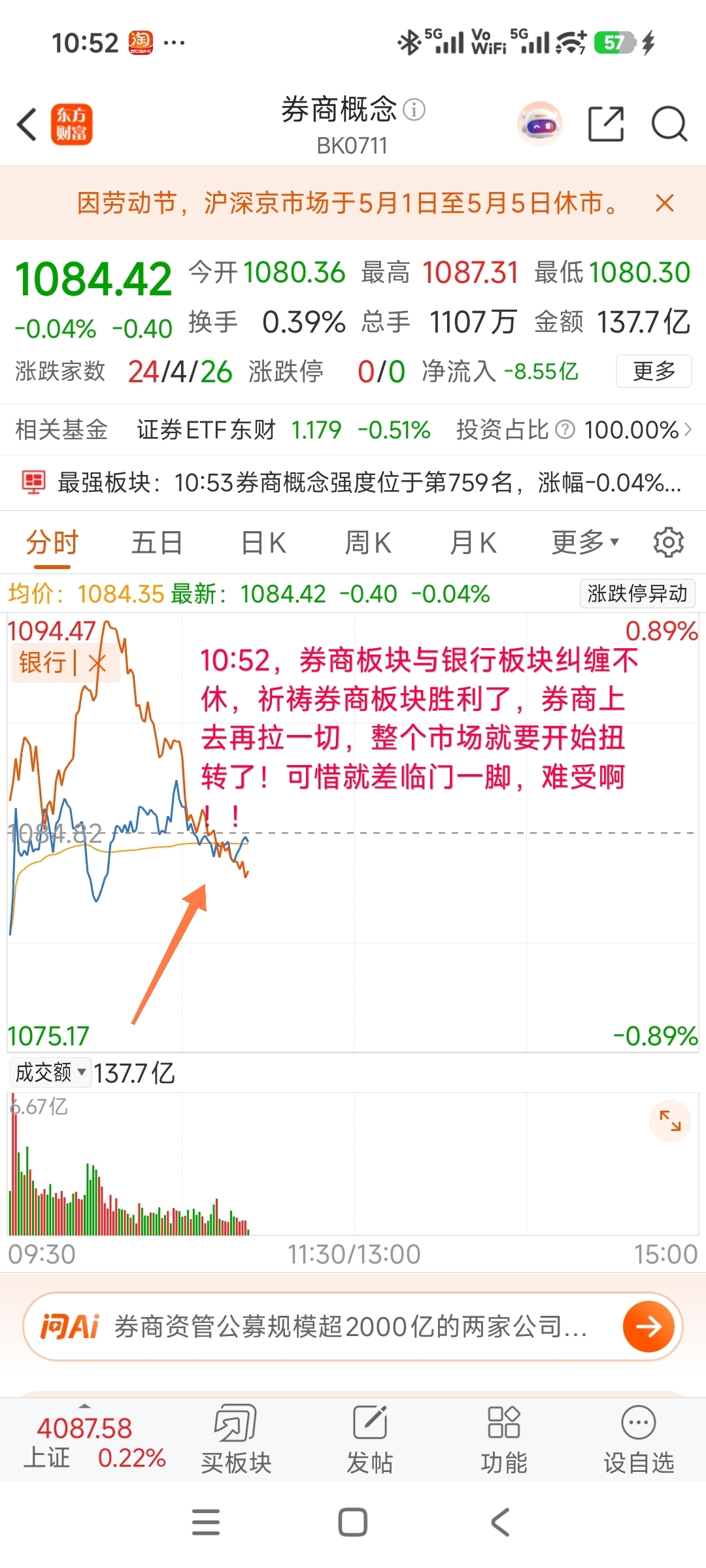Dismiss the Labor Day market closure banner
This screenshot has height=1568, width=706.
click(665, 203)
